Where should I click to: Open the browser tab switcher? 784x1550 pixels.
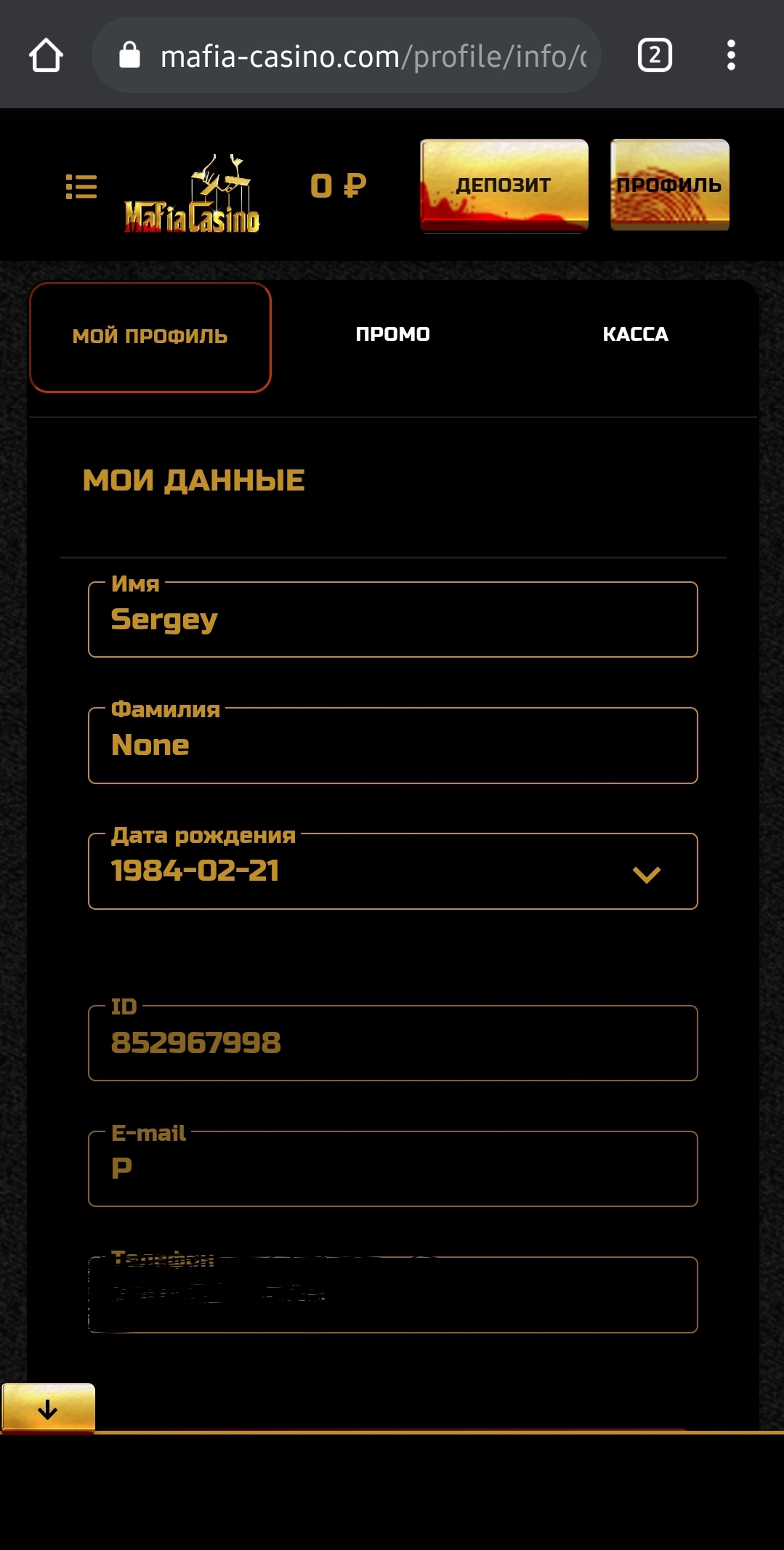tap(654, 55)
